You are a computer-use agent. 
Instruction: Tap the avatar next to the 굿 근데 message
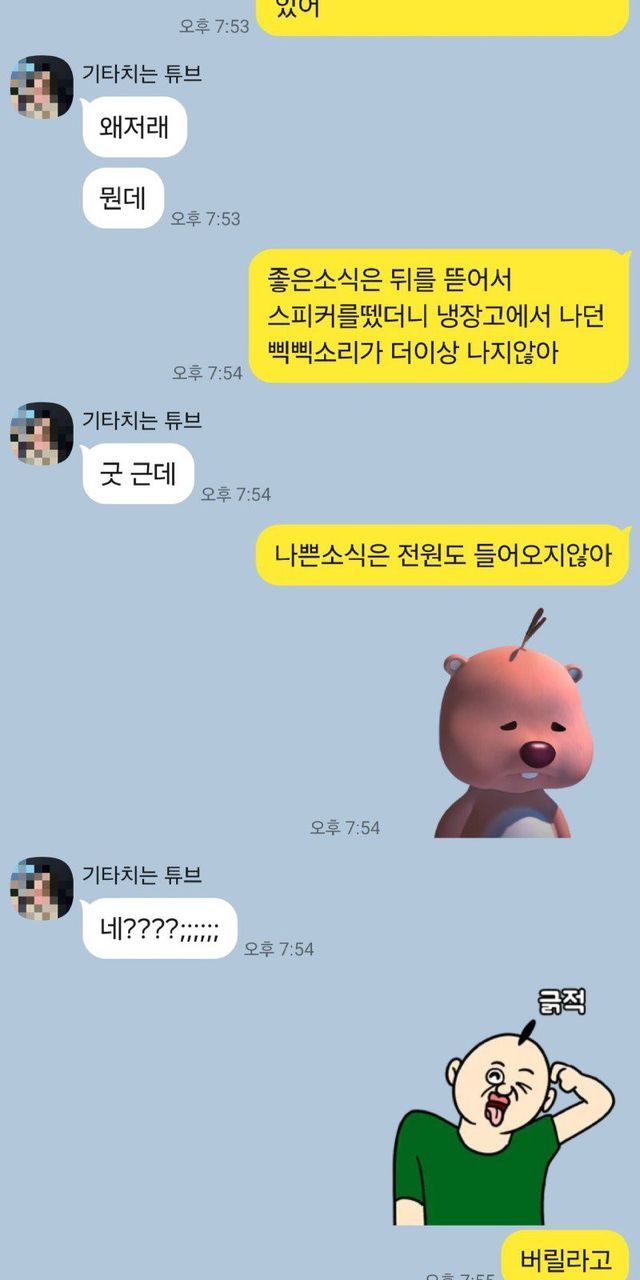[42, 434]
